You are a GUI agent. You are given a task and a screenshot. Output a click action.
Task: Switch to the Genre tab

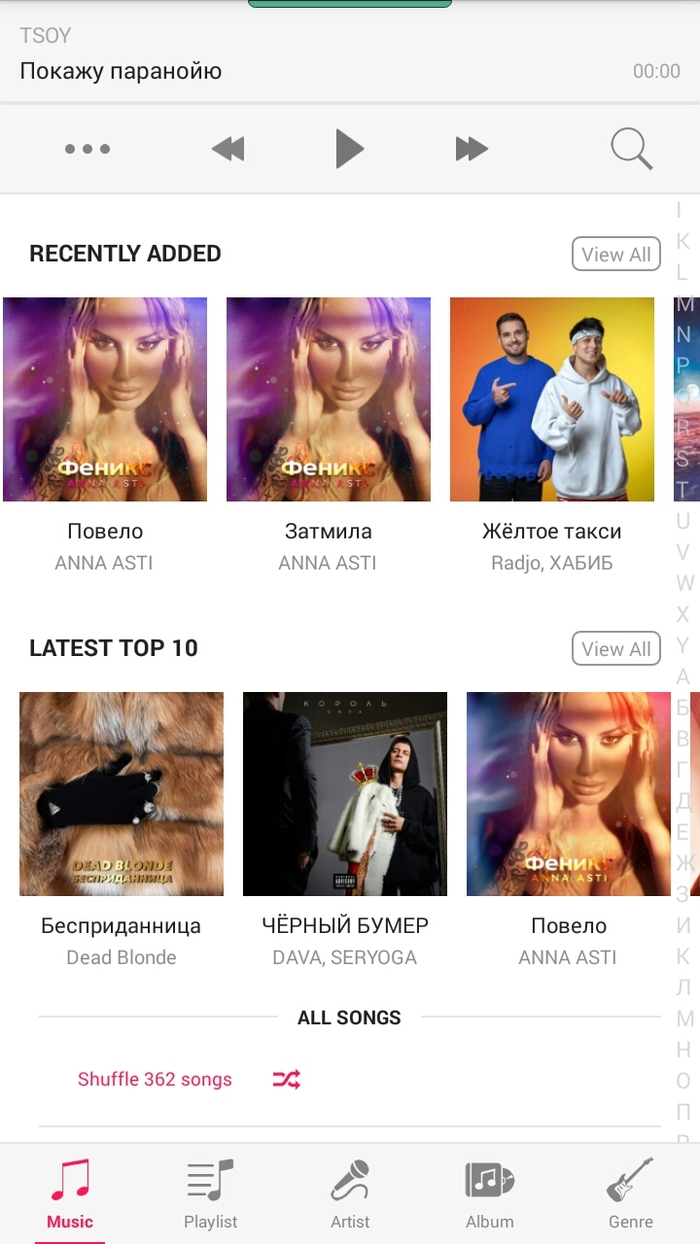630,1194
